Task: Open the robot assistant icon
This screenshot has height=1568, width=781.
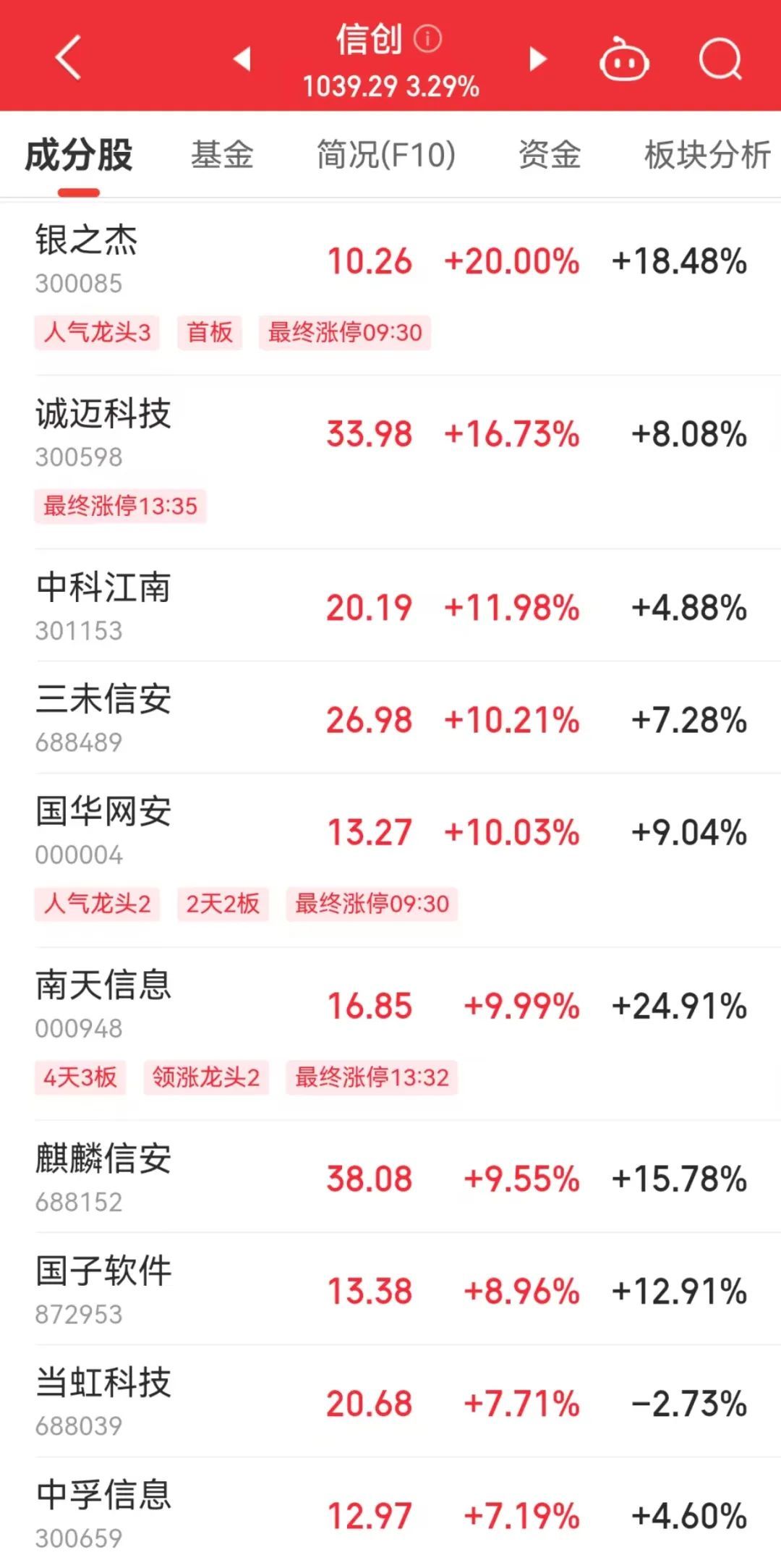Action: (x=623, y=59)
